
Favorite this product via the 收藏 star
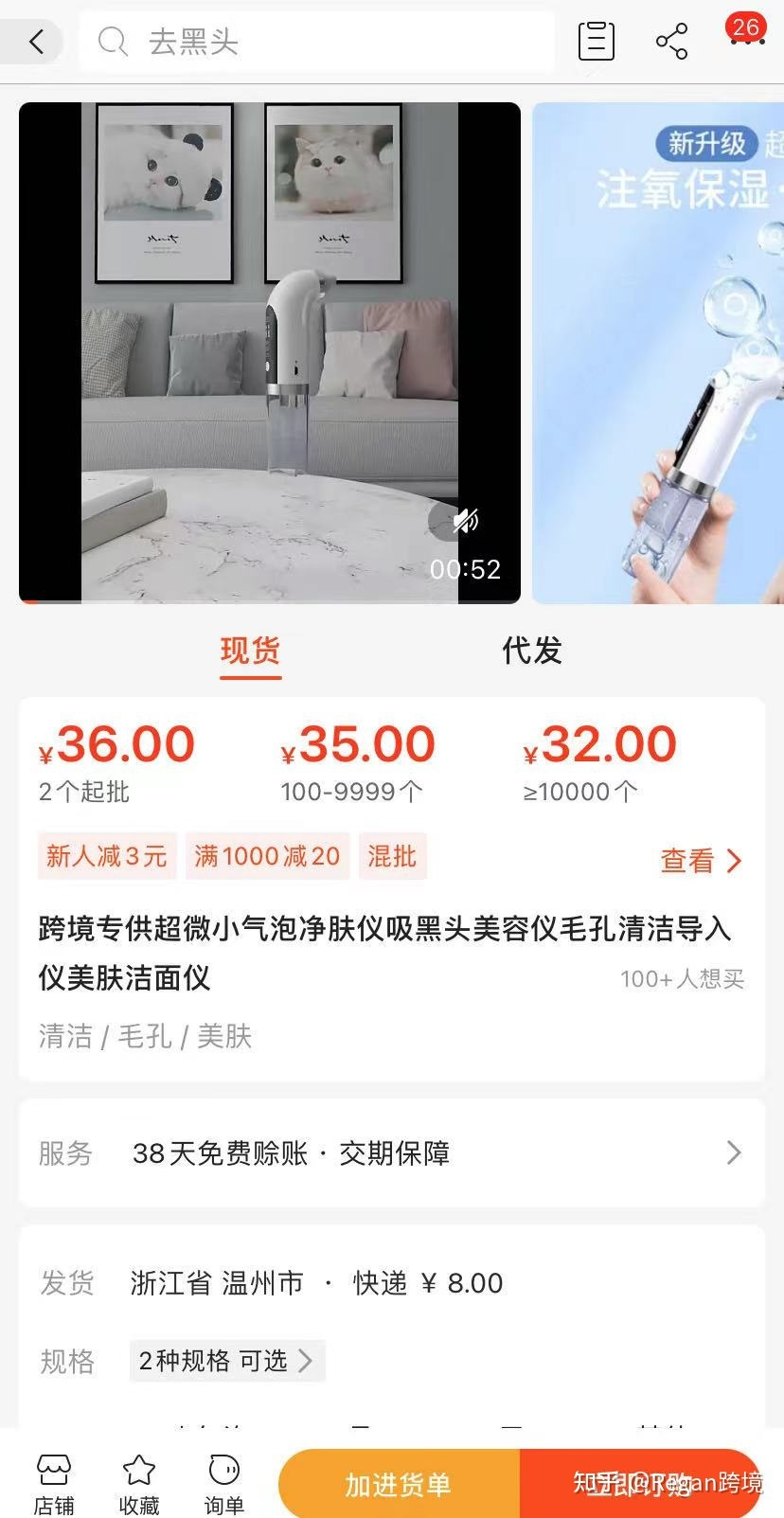[x=137, y=1482]
